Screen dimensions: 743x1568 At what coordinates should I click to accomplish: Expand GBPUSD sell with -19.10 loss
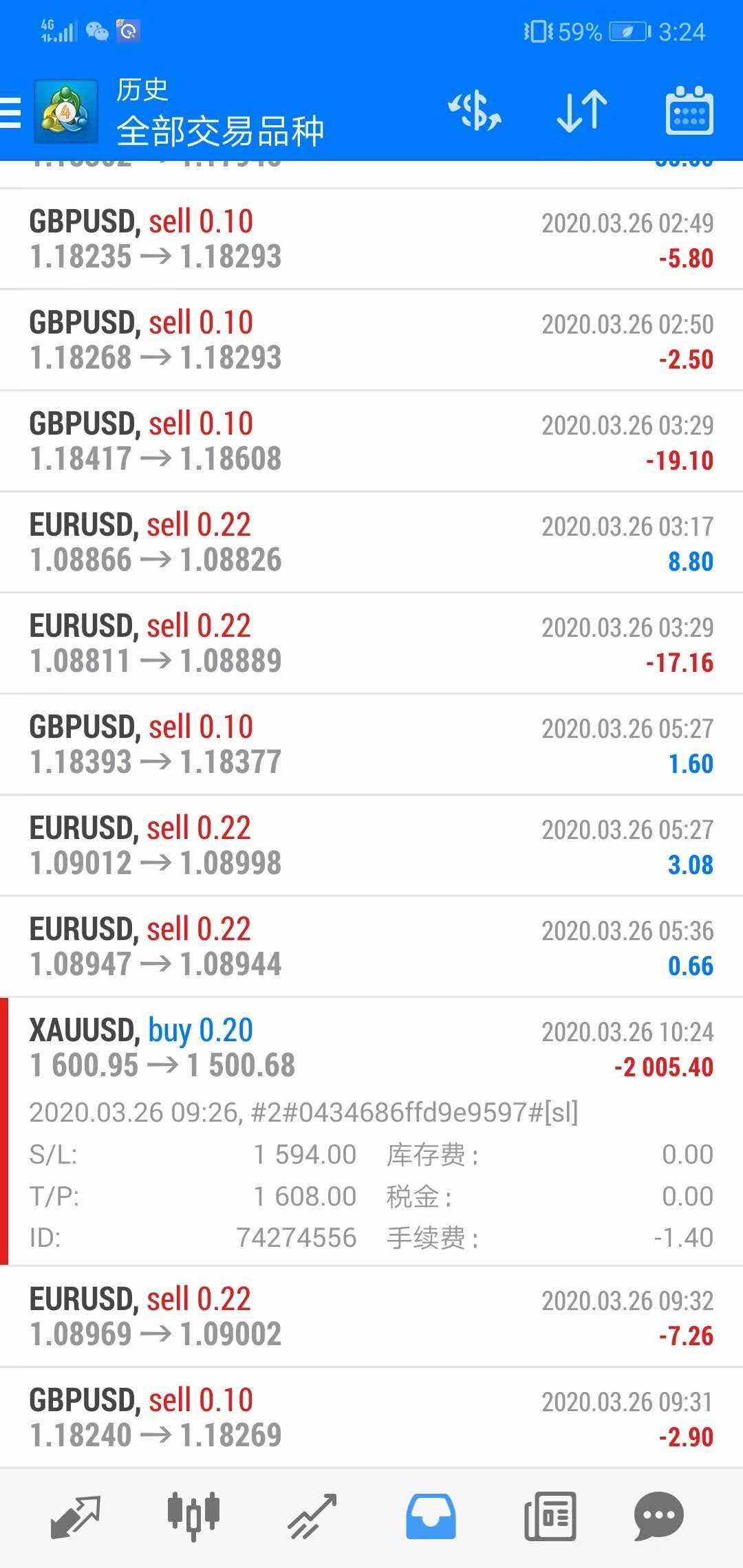tap(371, 442)
